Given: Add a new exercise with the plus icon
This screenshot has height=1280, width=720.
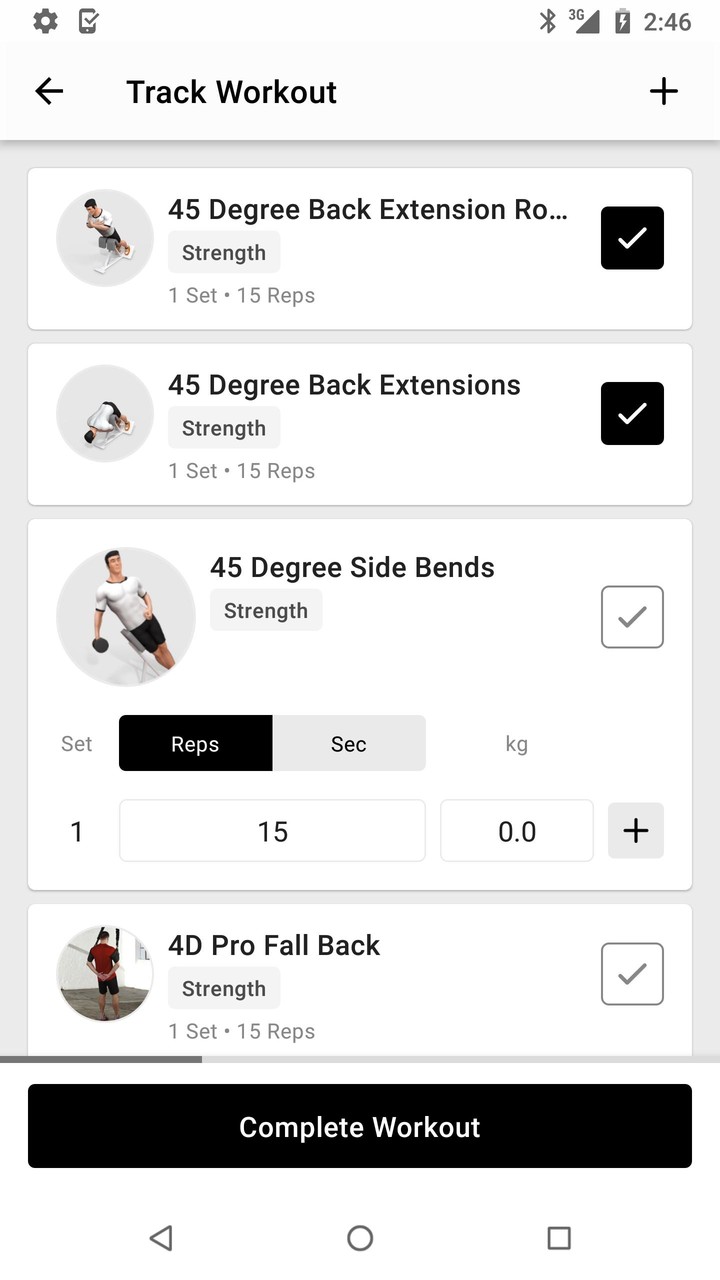Looking at the screenshot, I should [x=663, y=92].
